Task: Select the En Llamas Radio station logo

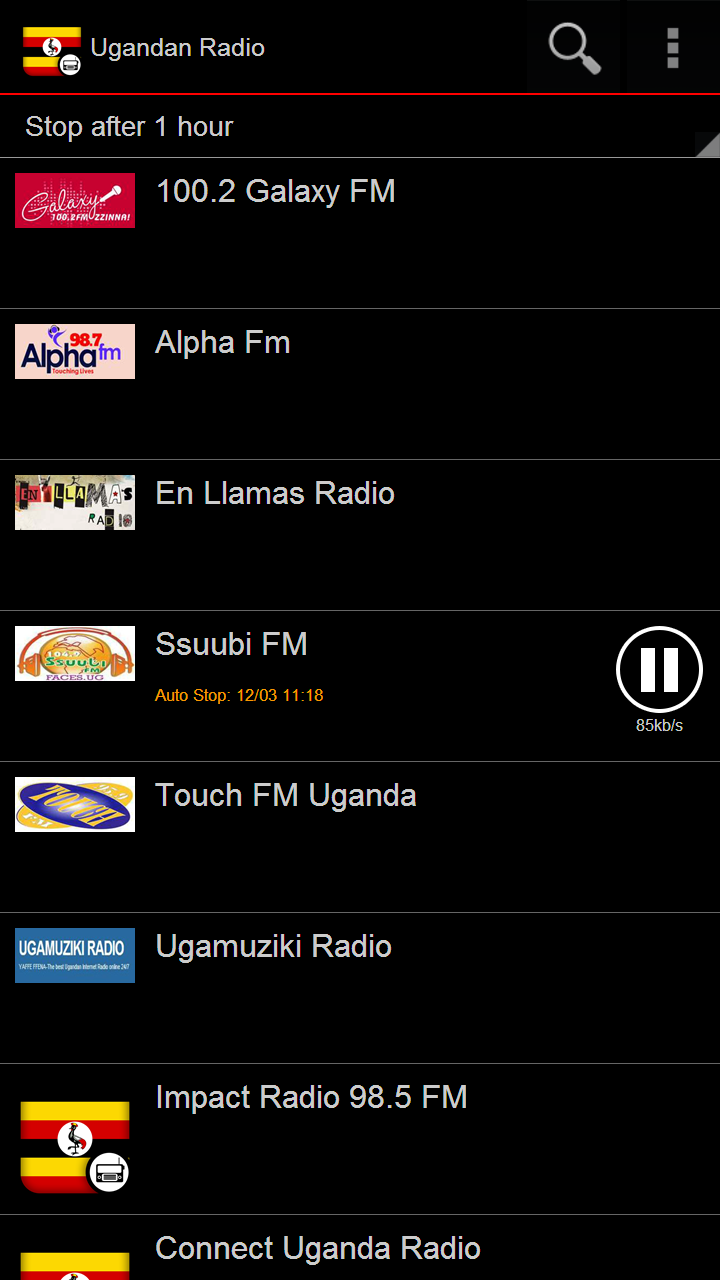Action: (x=75, y=502)
